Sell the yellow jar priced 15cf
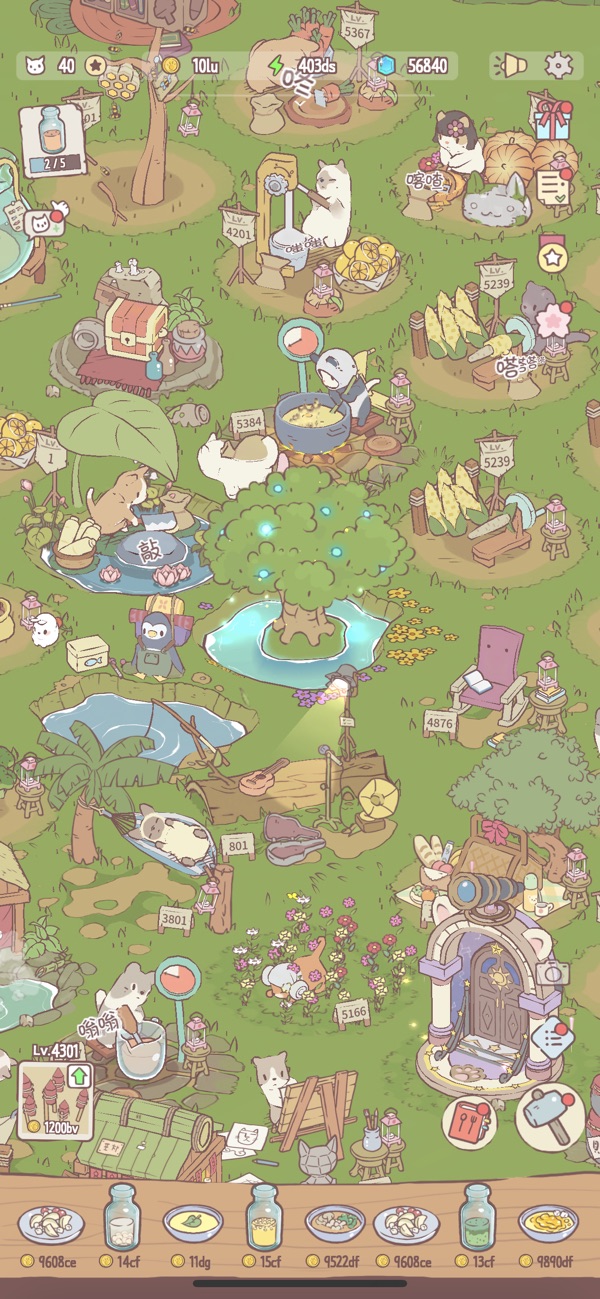This screenshot has height=1299, width=600. [x=264, y=1217]
